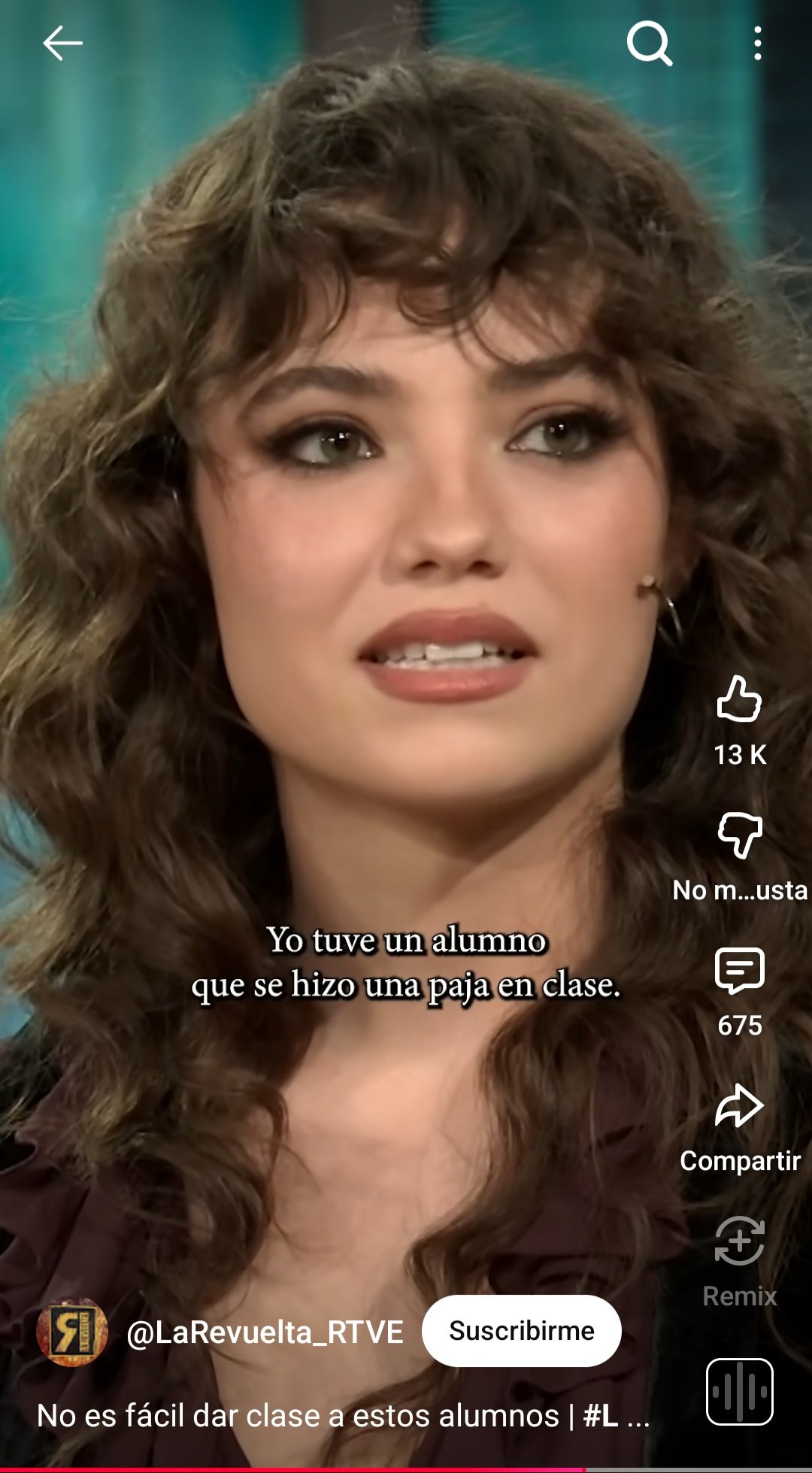Expand the video title description
Viewport: 812px width, 1473px height.
click(x=342, y=1416)
